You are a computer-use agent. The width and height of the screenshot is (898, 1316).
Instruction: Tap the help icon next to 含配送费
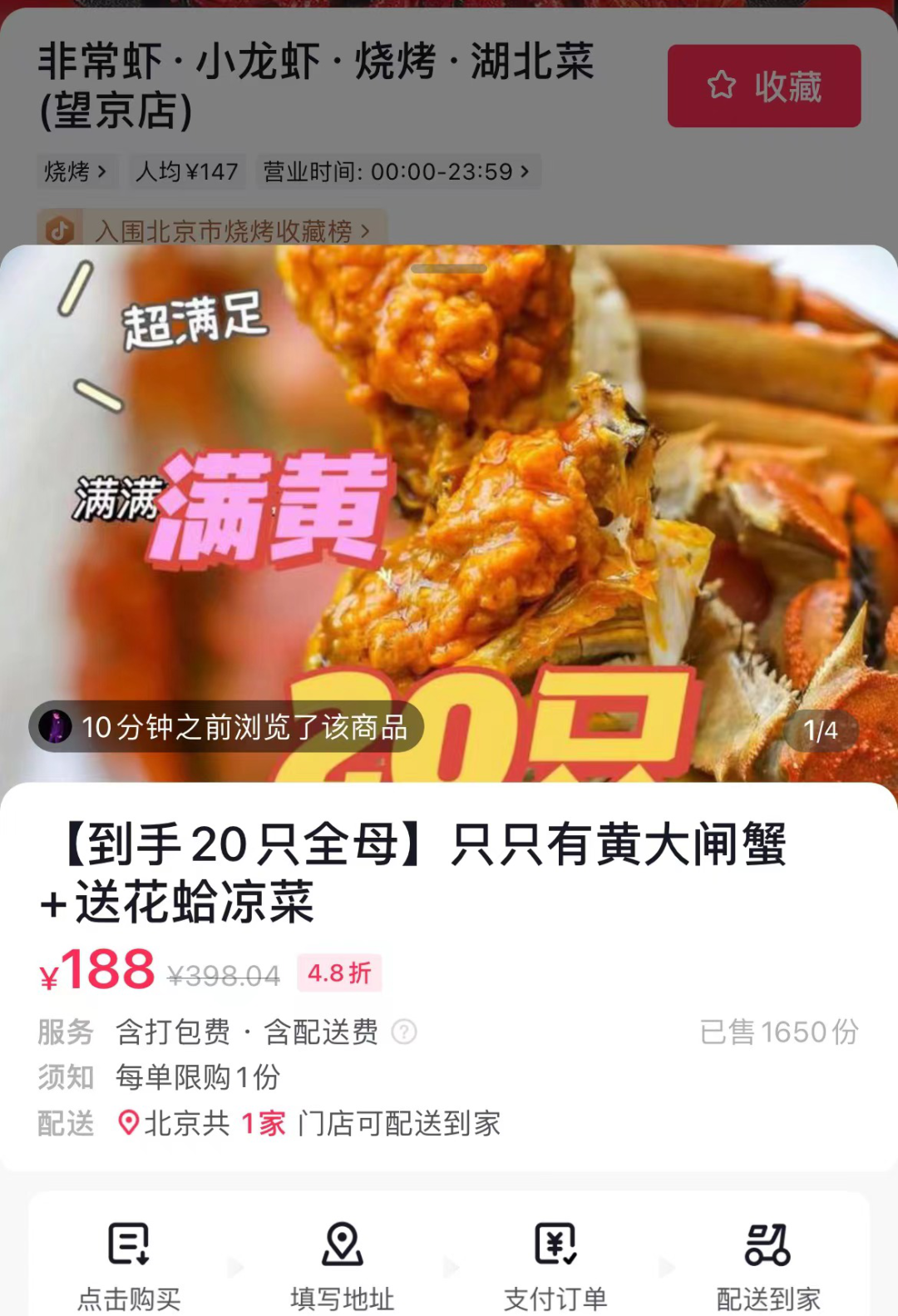[404, 1032]
